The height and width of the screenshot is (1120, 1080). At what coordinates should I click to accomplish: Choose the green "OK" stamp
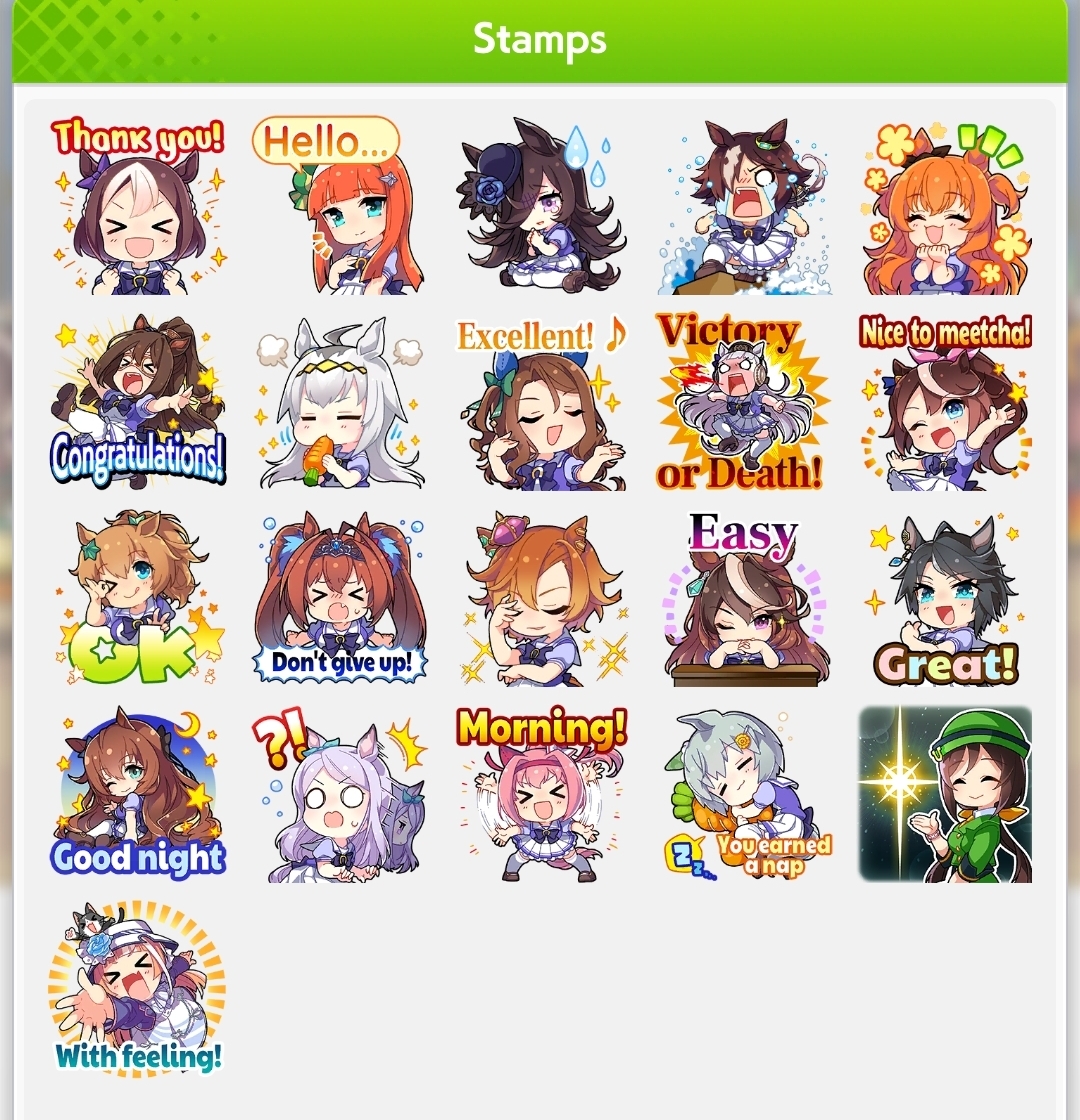[x=138, y=598]
